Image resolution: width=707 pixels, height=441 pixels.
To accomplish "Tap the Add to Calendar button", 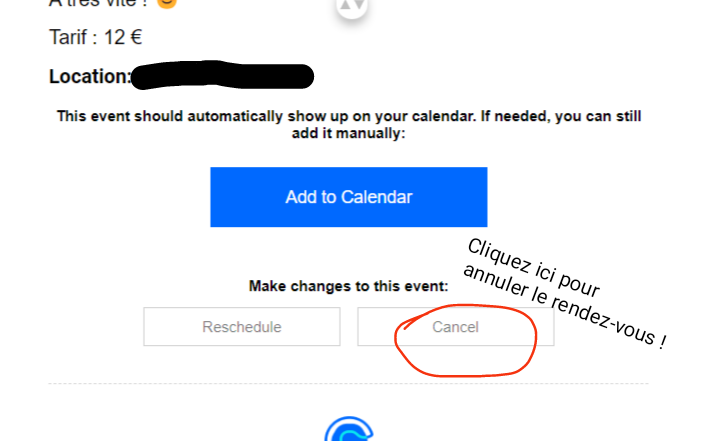I will point(348,197).
